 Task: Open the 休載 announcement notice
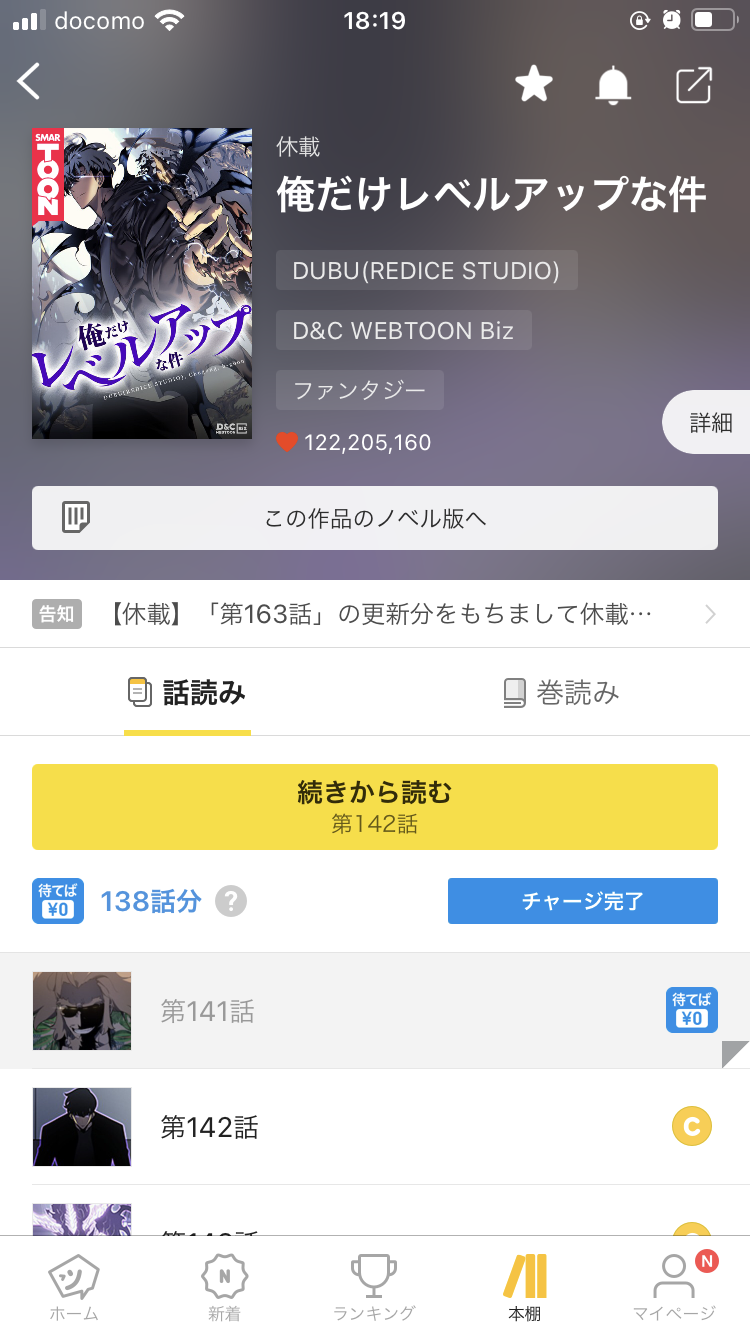tap(374, 614)
